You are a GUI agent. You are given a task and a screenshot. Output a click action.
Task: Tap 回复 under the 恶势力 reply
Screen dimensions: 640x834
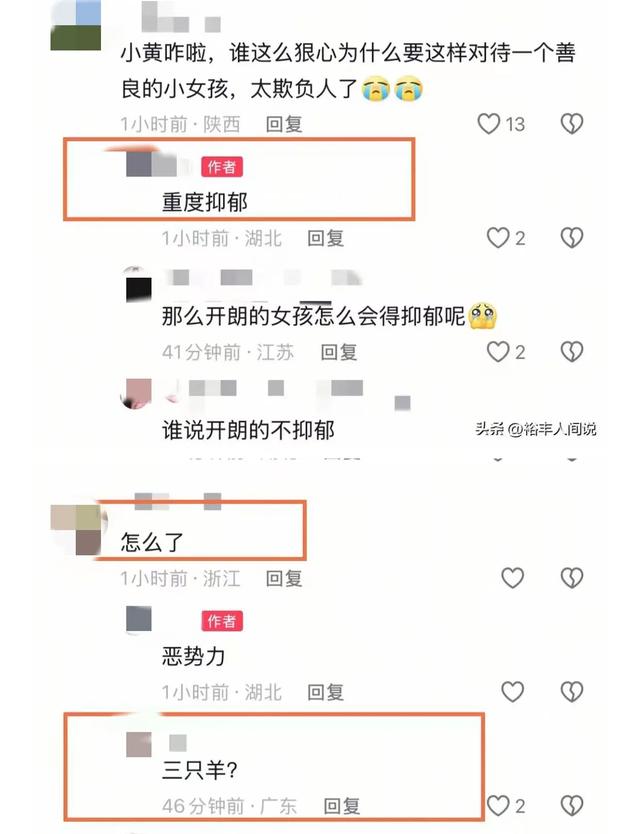point(325,691)
